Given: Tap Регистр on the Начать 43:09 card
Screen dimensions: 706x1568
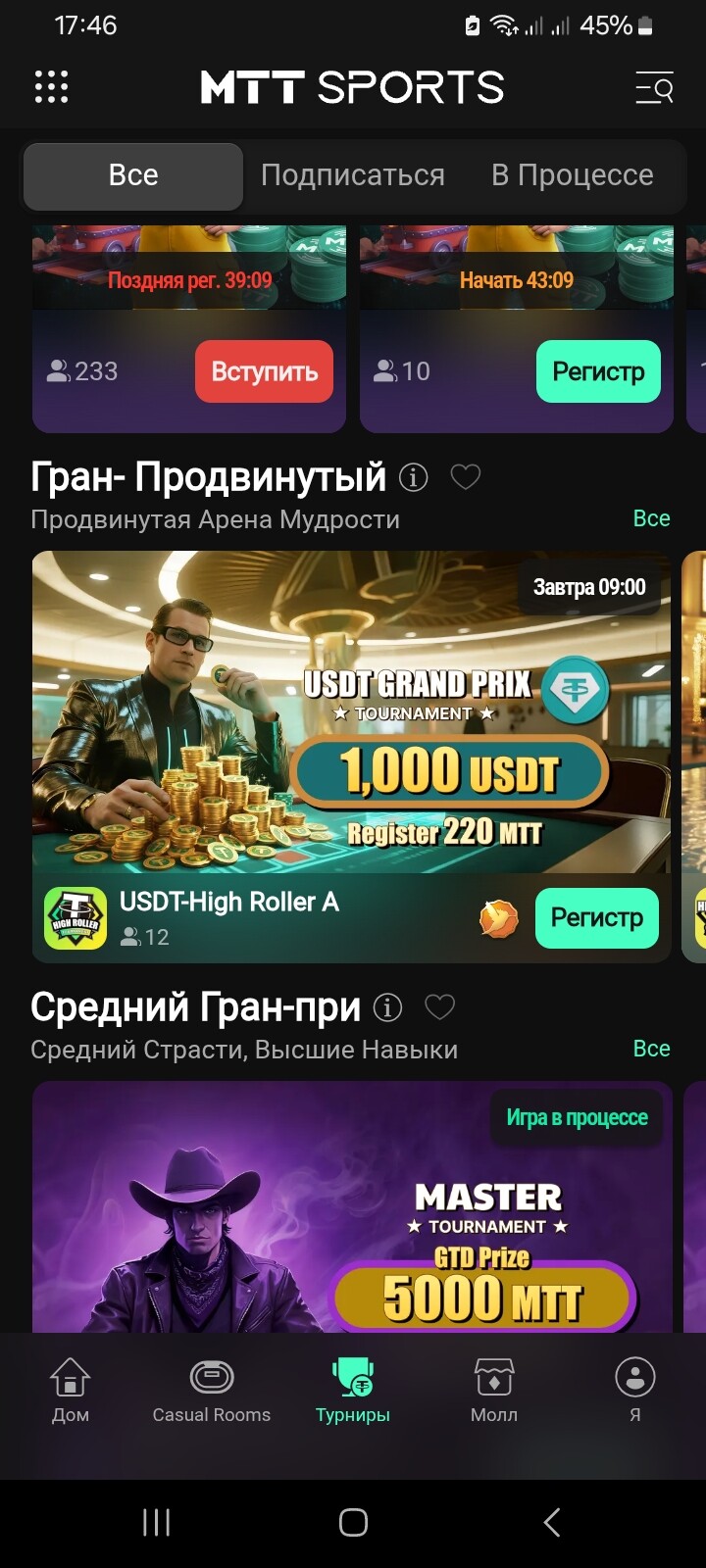Looking at the screenshot, I should tap(598, 371).
